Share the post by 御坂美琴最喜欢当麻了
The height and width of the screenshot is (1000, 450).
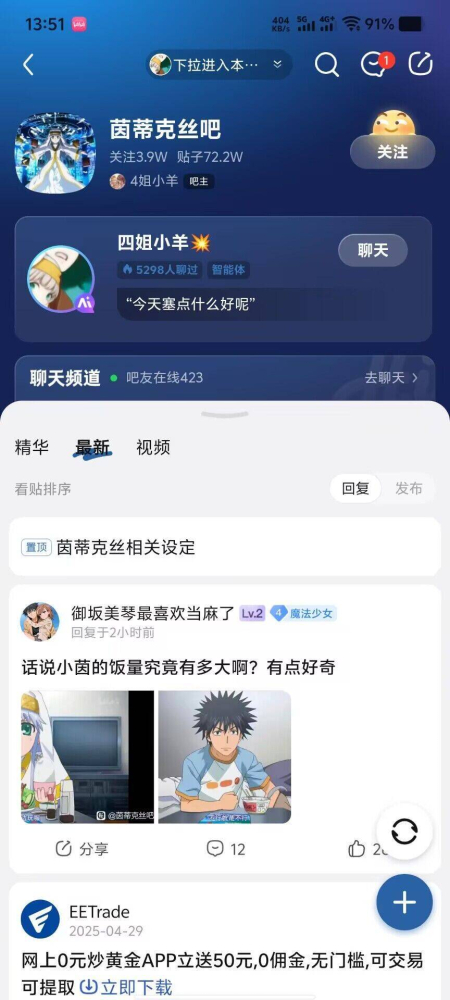pos(82,849)
